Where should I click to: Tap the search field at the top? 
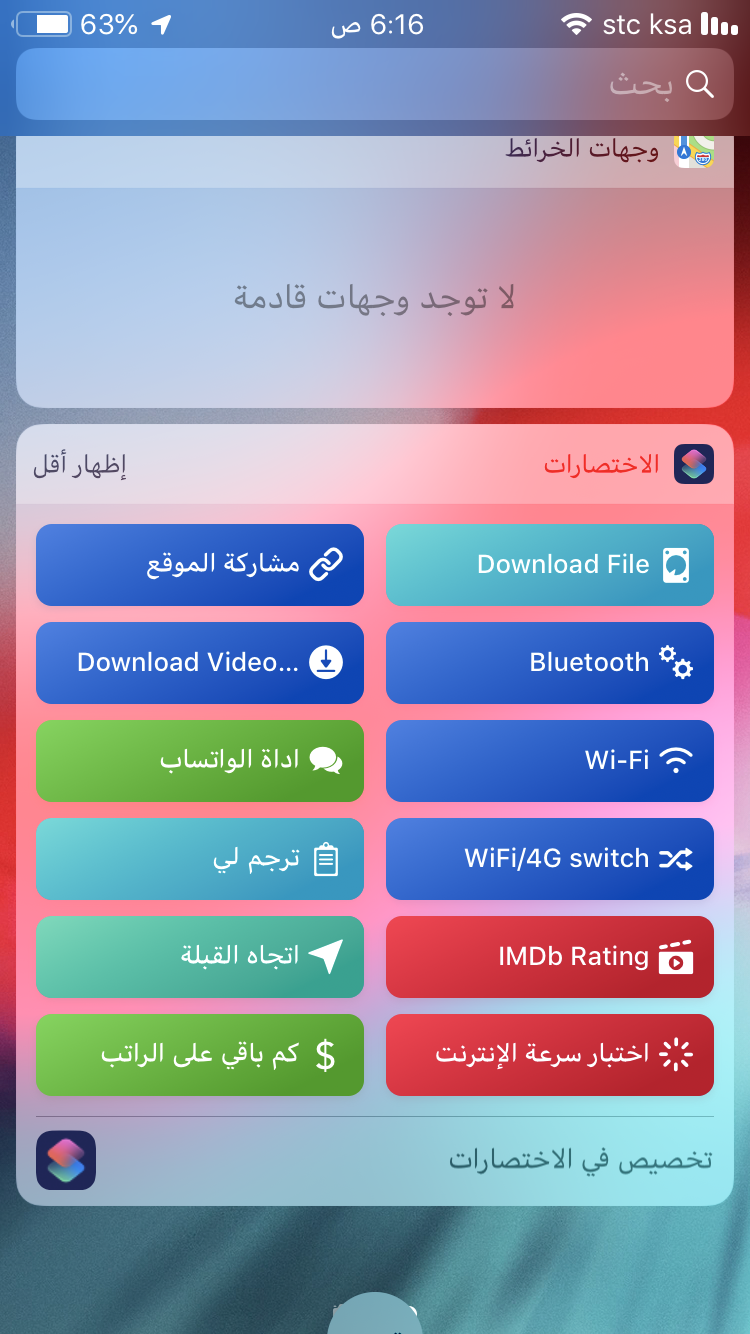tap(375, 85)
